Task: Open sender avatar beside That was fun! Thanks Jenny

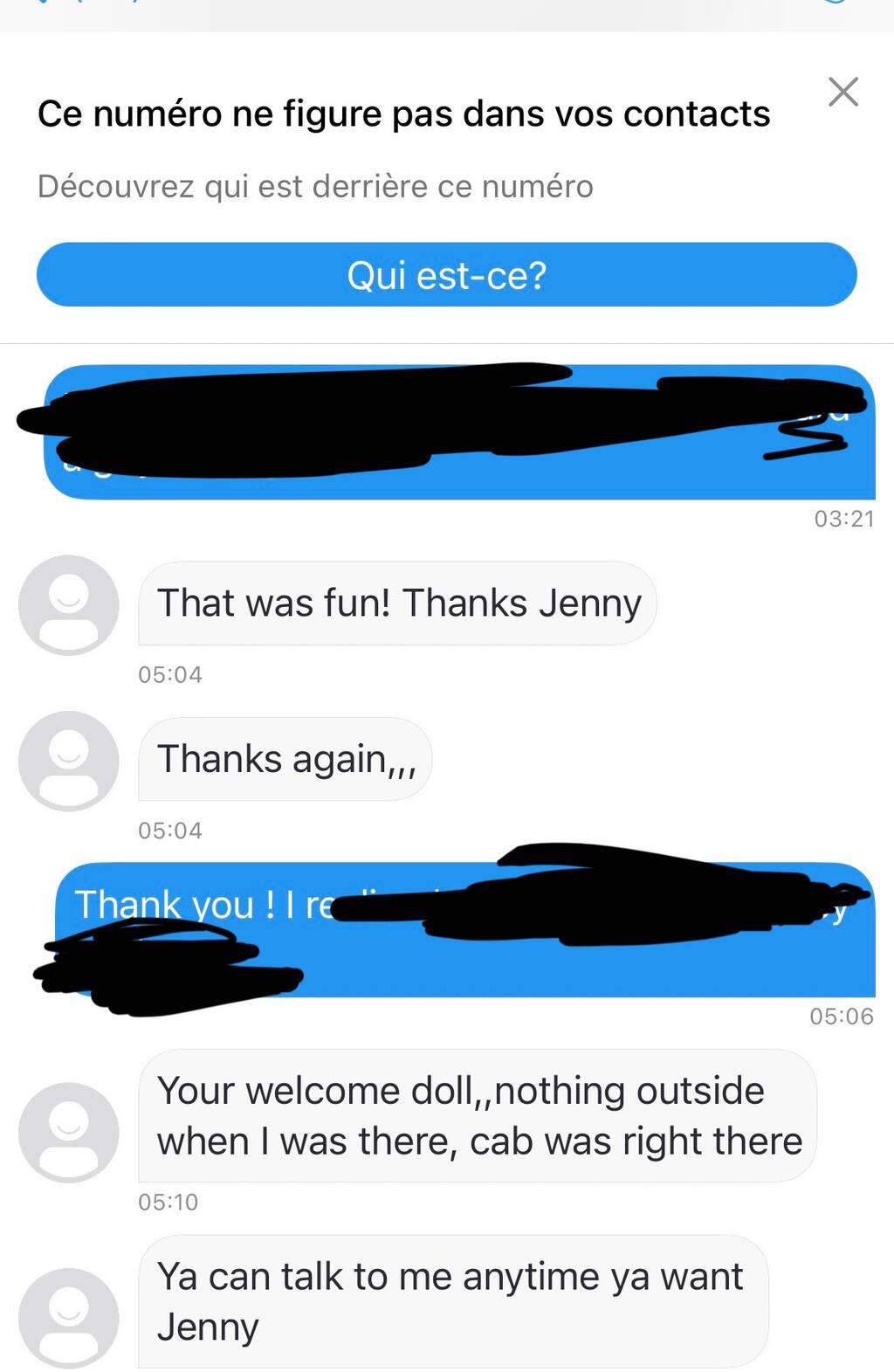Action: (68, 604)
